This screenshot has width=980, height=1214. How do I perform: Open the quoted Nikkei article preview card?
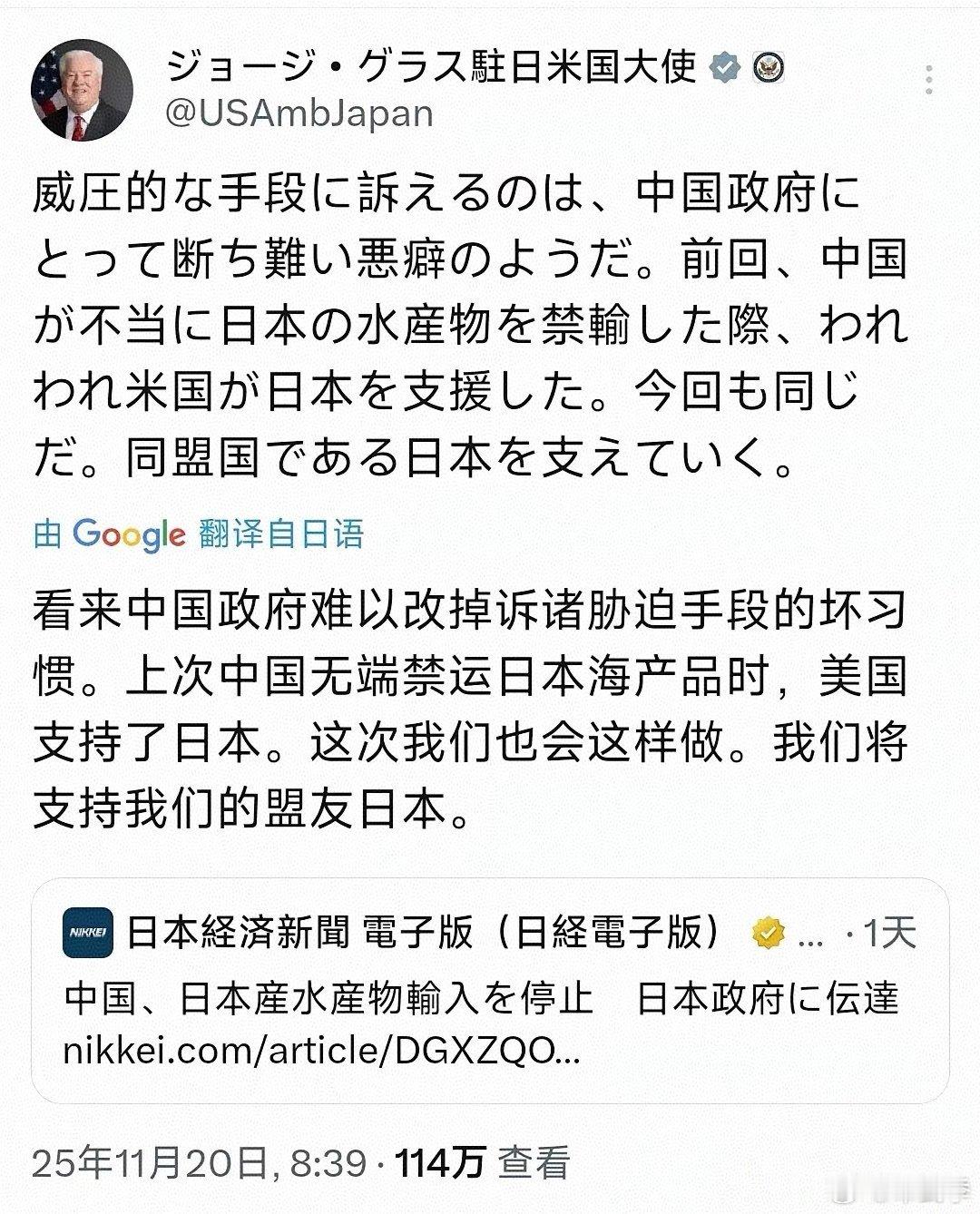tap(490, 989)
